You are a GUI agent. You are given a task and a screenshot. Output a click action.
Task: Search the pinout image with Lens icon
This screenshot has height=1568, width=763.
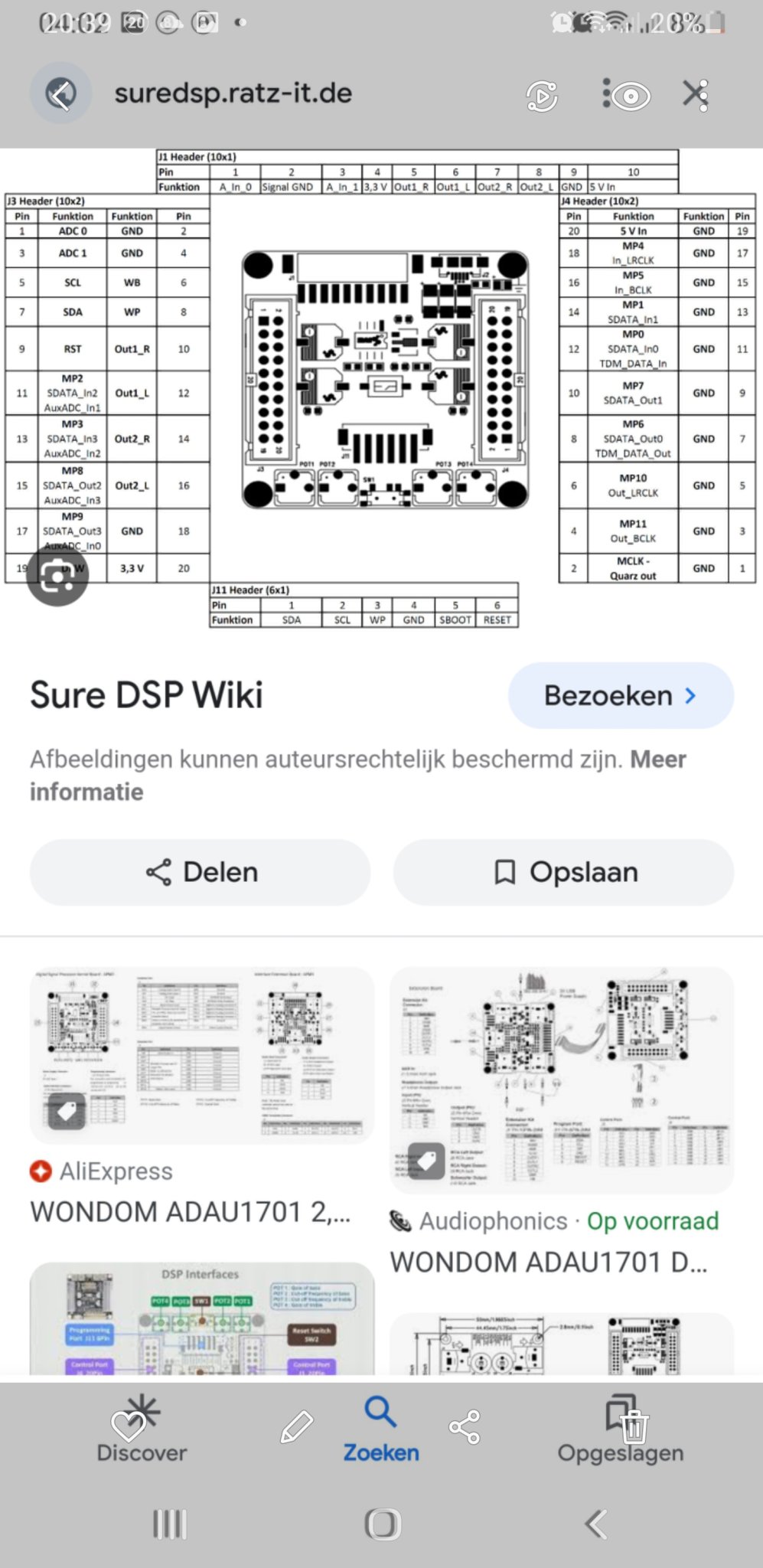(57, 574)
